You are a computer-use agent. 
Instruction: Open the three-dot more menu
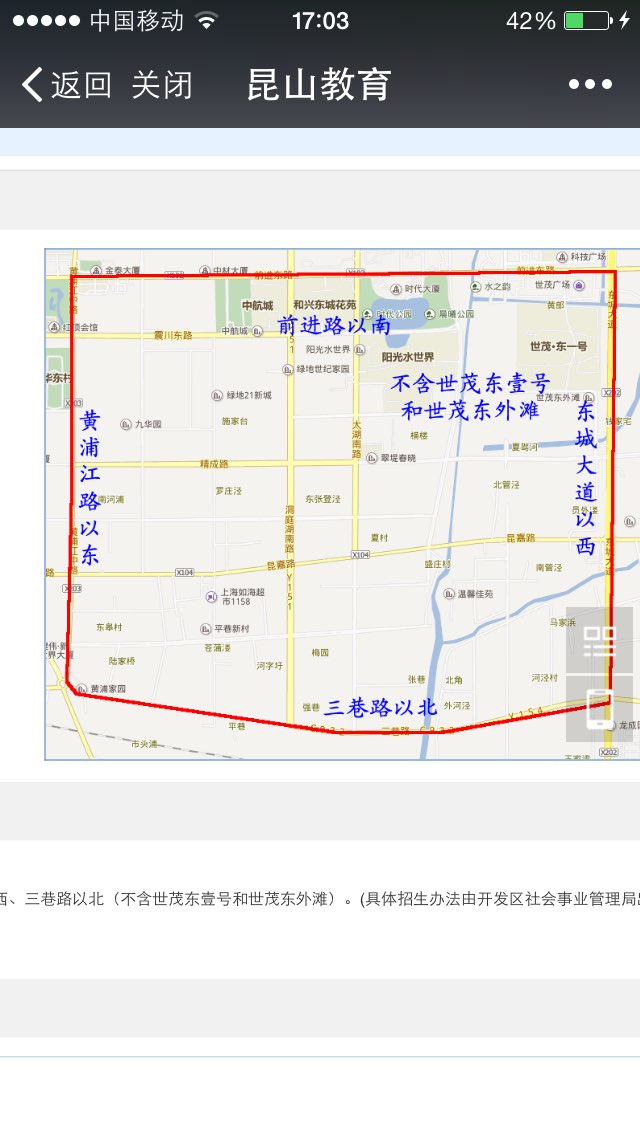coord(590,85)
